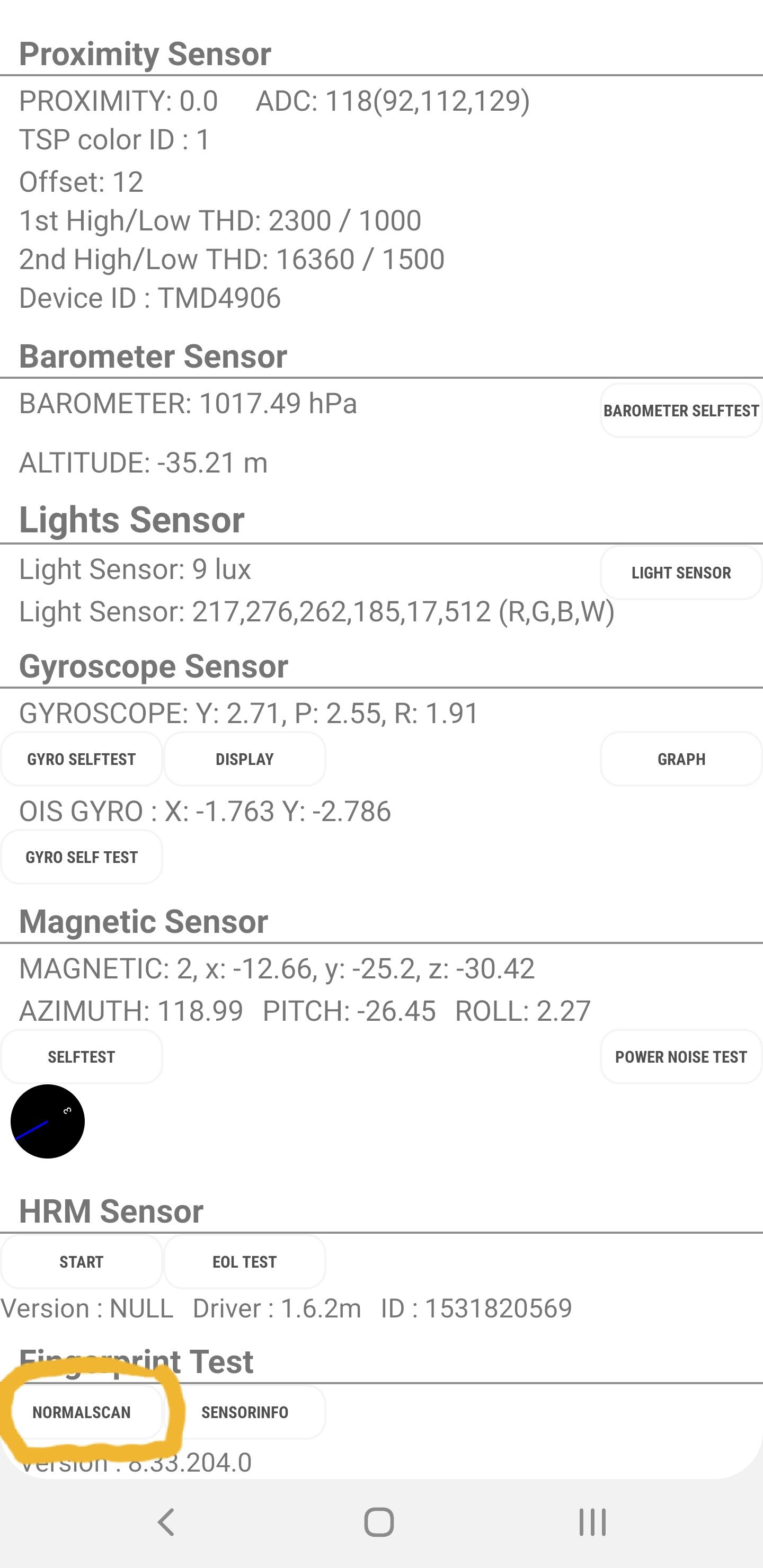This screenshot has width=763, height=1568.
Task: Run the HRM EOL Test
Action: (245, 1262)
